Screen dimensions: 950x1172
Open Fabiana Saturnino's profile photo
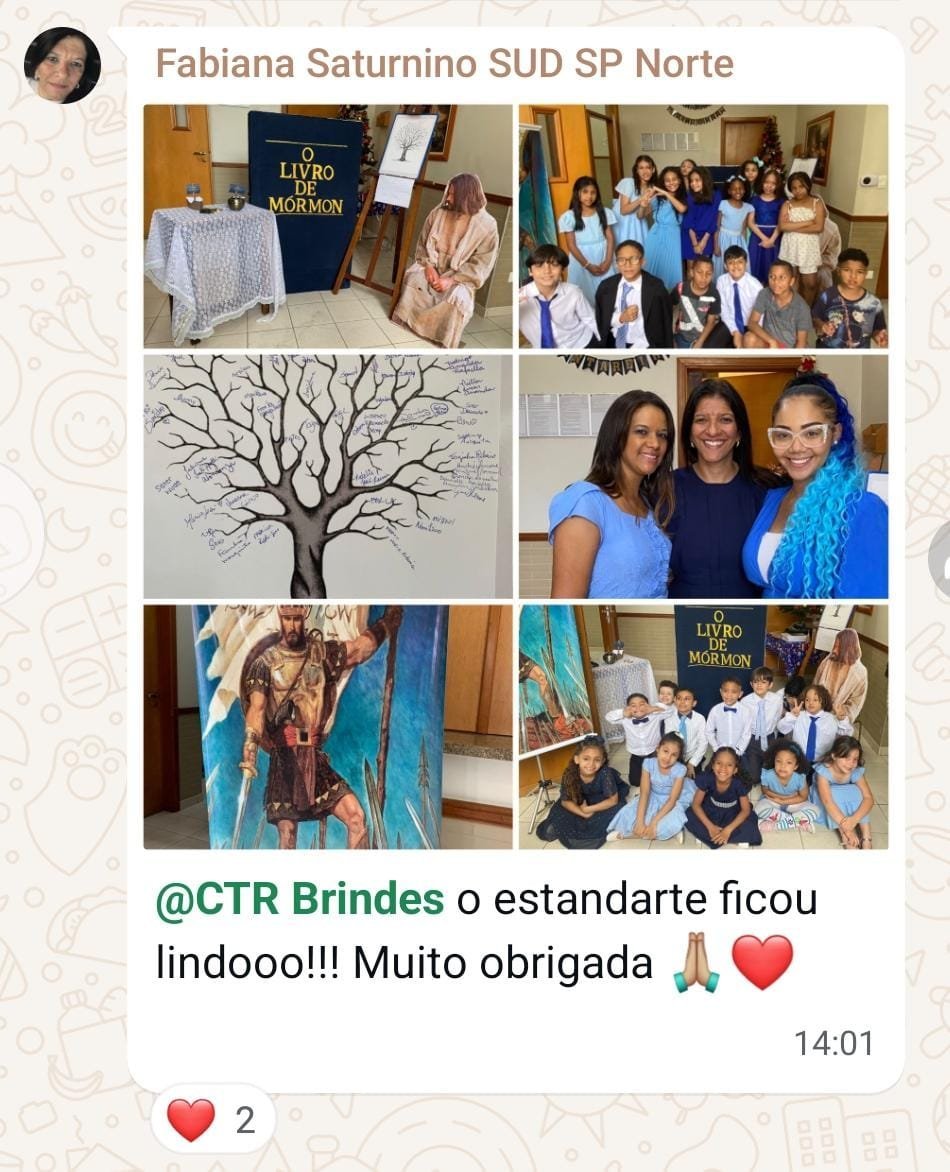pyautogui.click(x=62, y=65)
